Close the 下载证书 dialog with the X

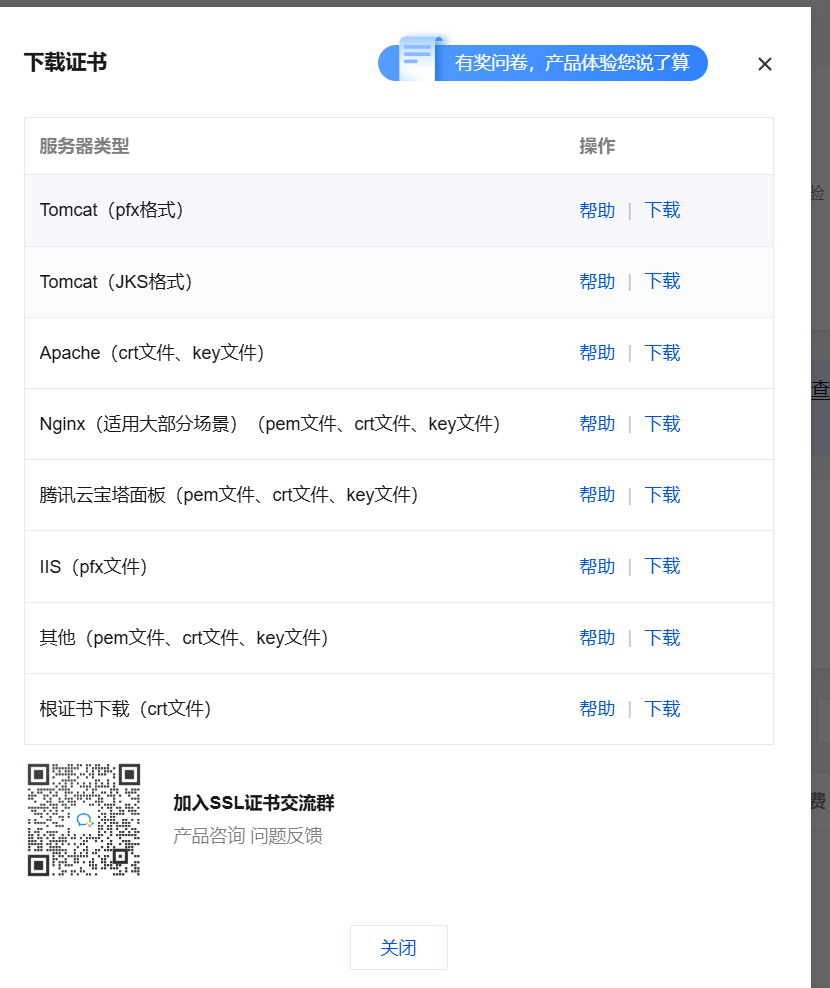(x=765, y=64)
